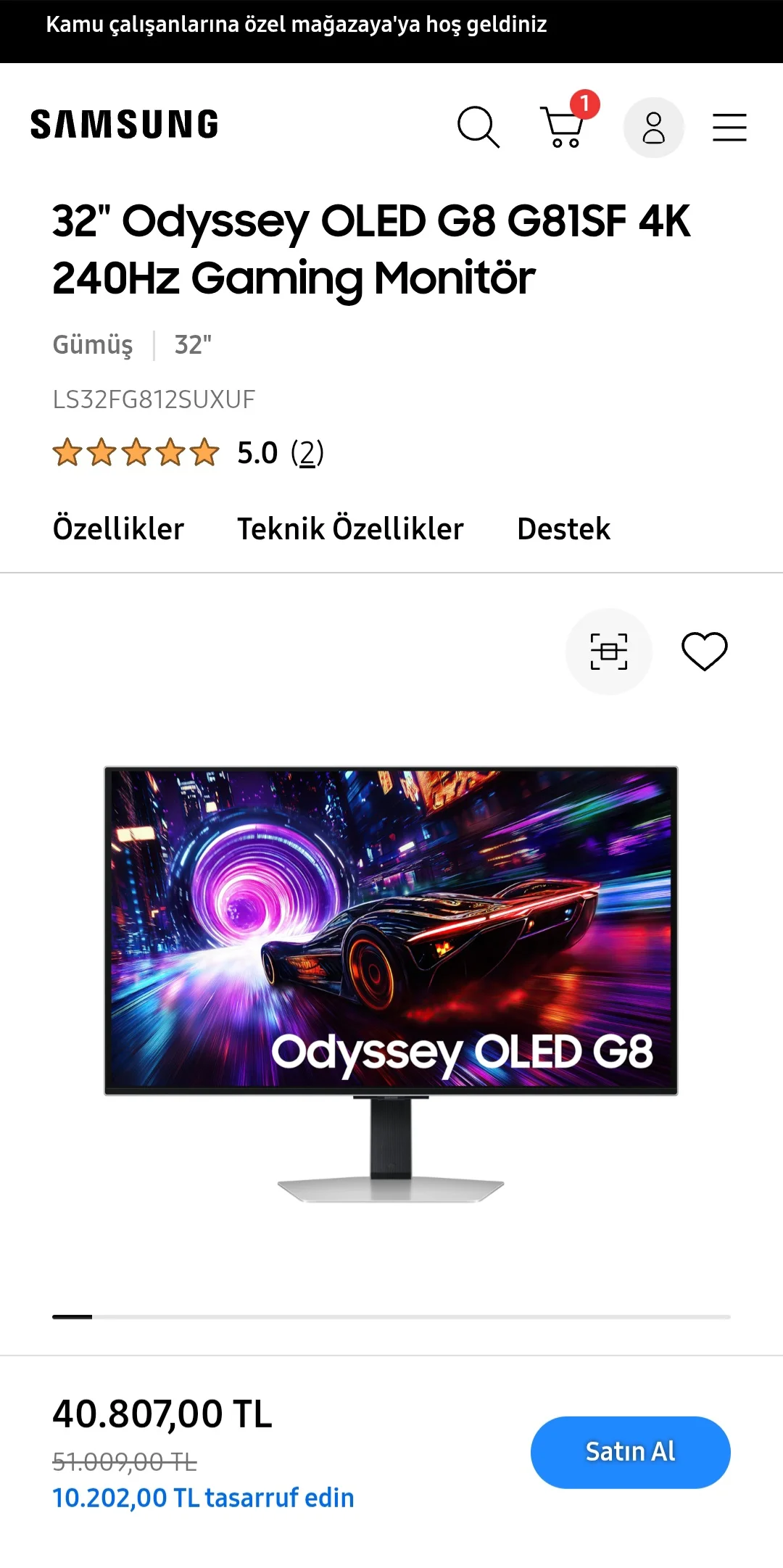Open the AR view icon

[608, 651]
